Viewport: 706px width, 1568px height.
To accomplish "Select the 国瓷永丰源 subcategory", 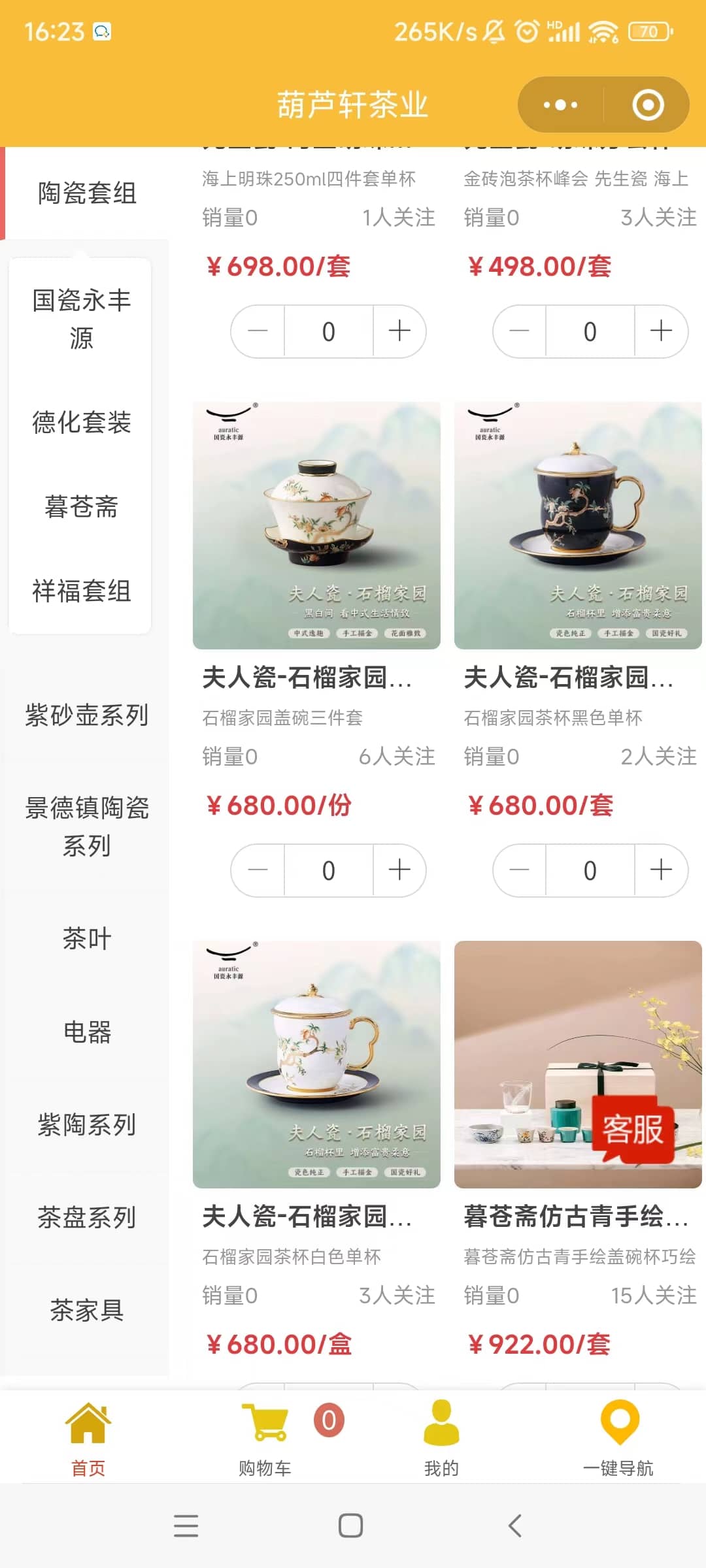I will pos(81,318).
